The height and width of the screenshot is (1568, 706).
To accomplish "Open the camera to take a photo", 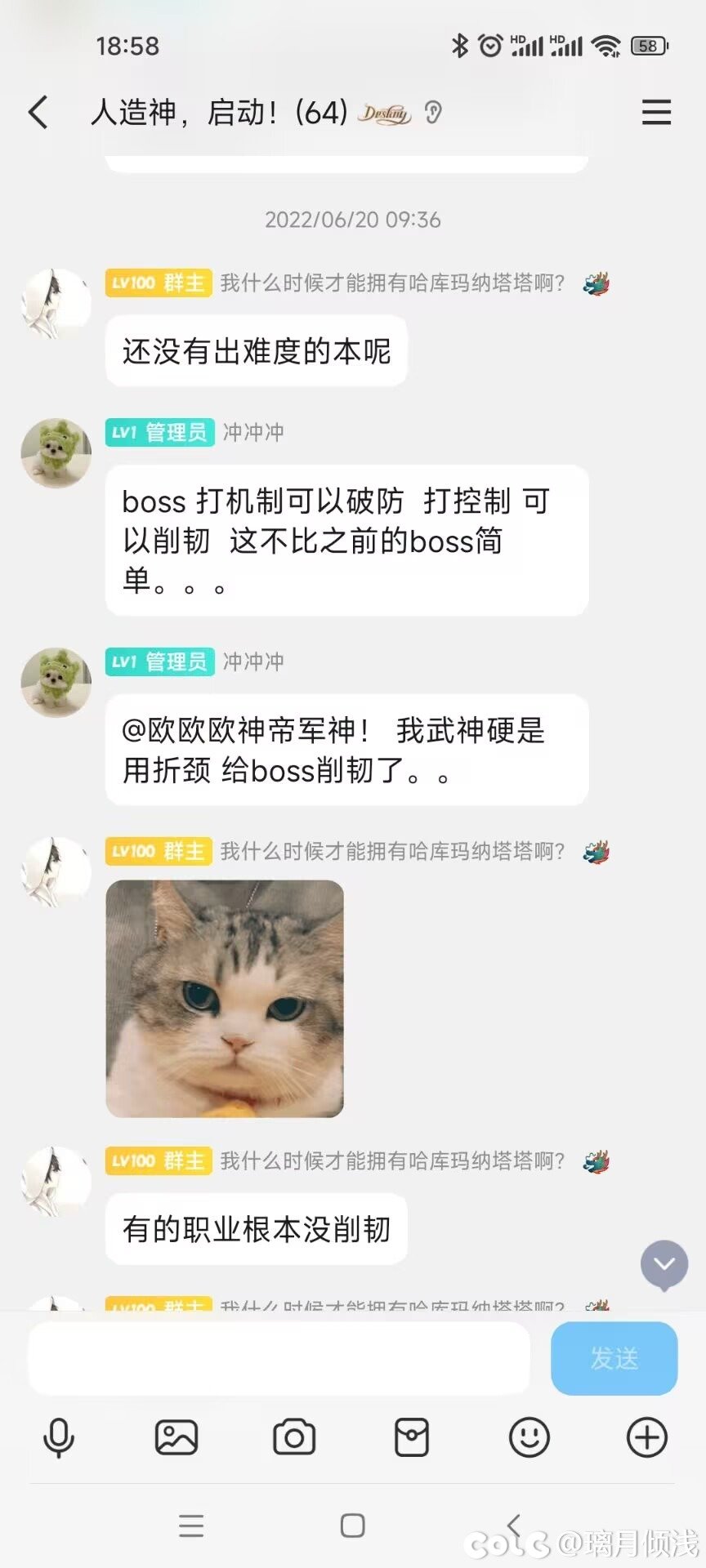I will click(x=294, y=1437).
